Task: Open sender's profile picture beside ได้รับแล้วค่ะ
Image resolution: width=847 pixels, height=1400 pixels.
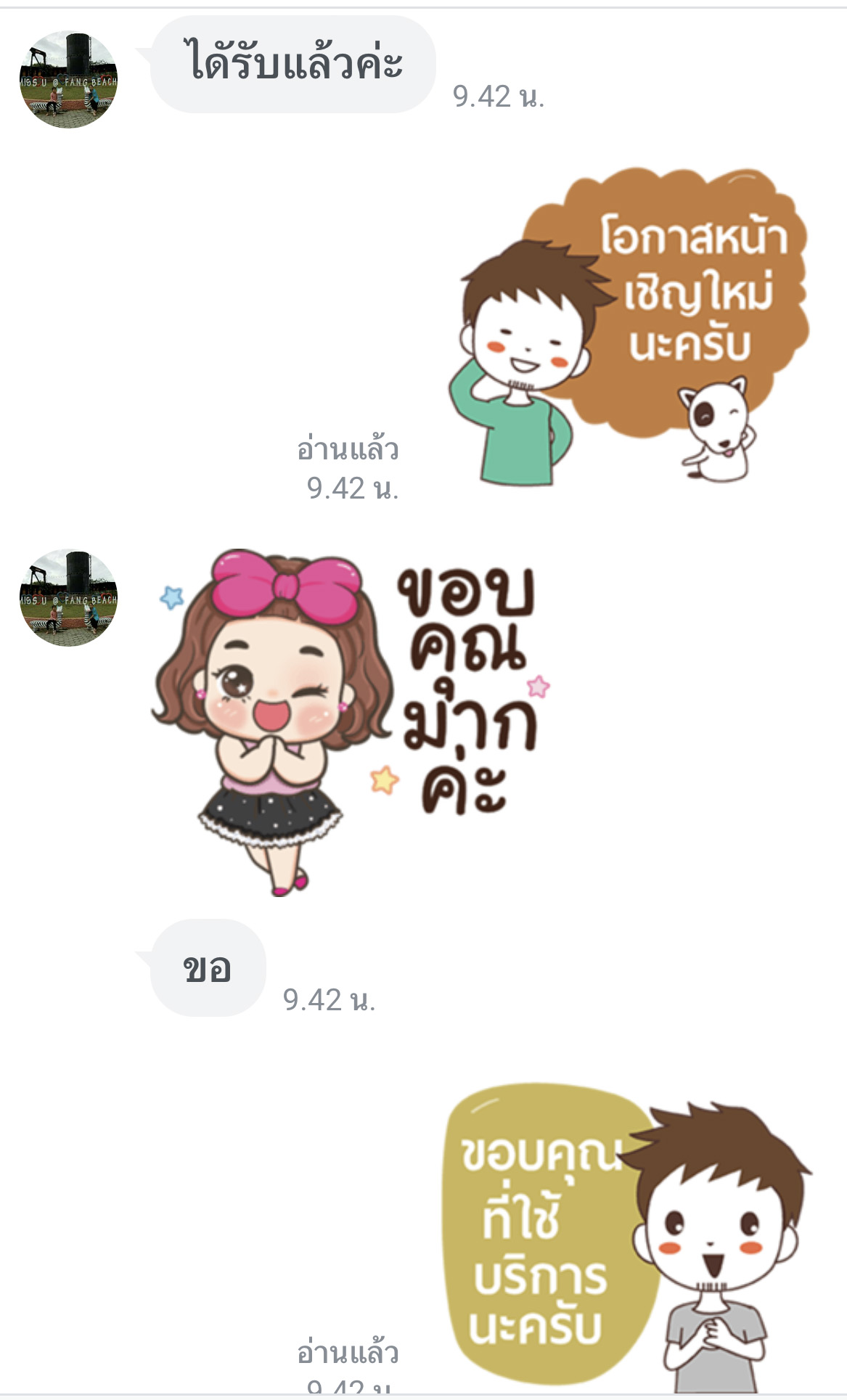Action: (68, 80)
